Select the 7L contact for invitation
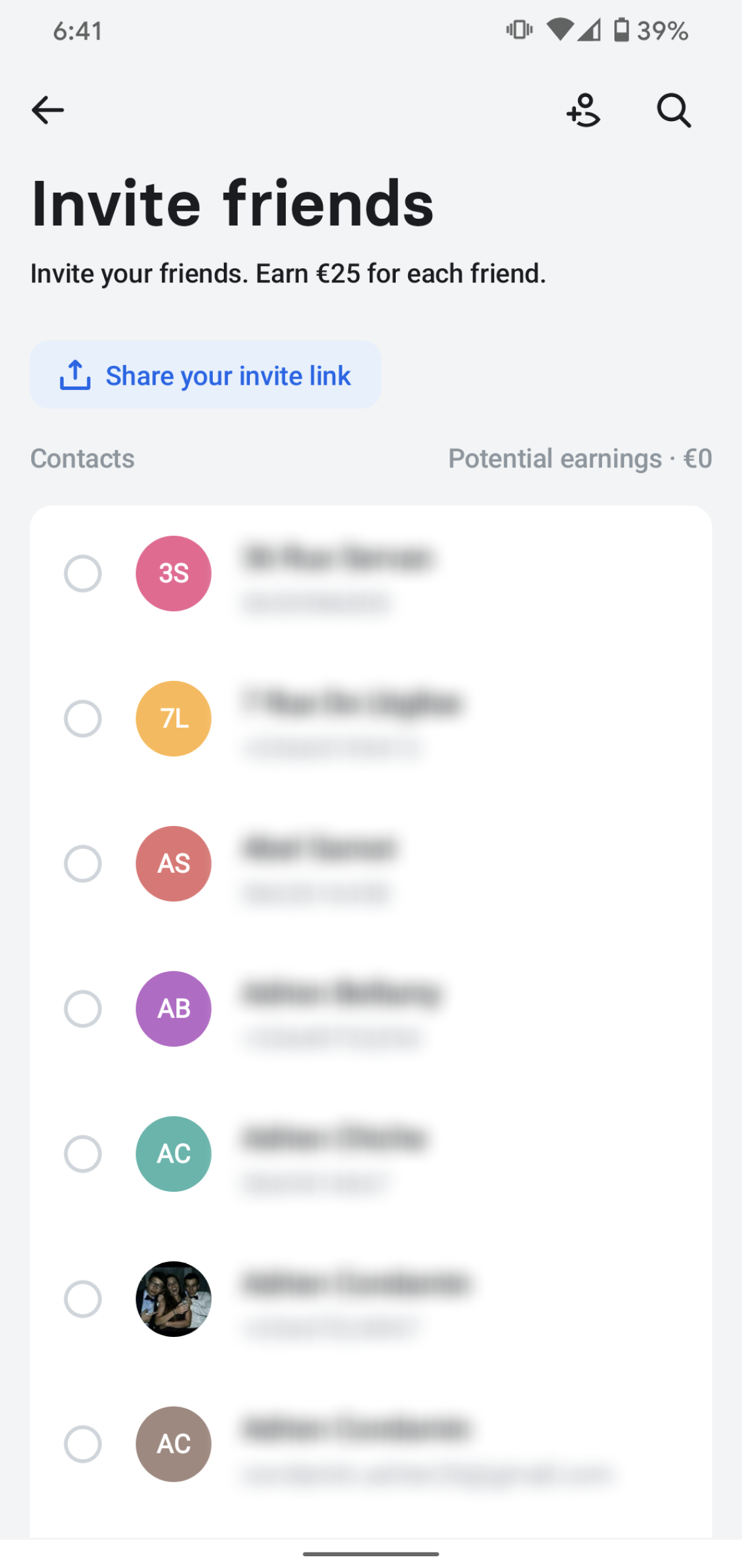Screen dimensions: 742x1568 pos(83,719)
